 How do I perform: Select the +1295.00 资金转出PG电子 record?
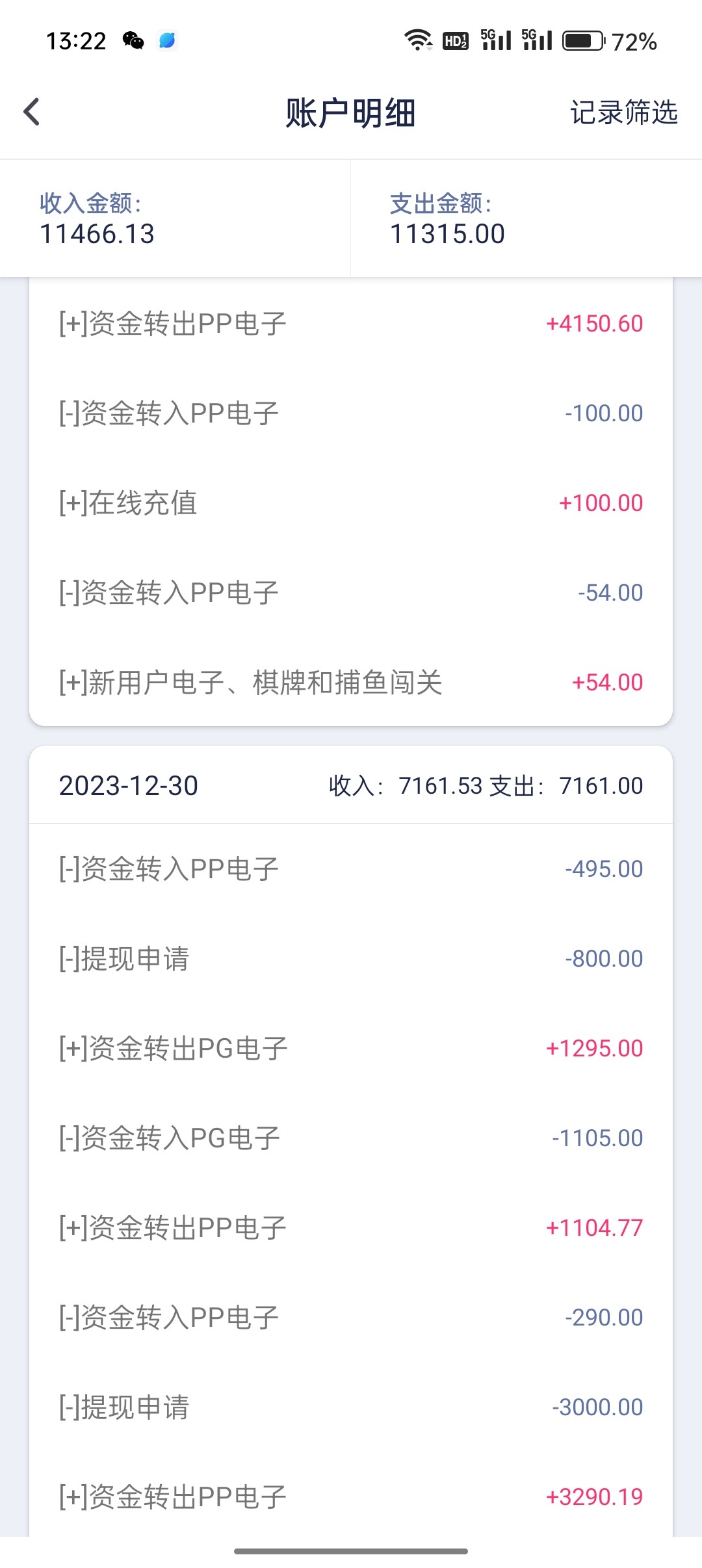[351, 1047]
